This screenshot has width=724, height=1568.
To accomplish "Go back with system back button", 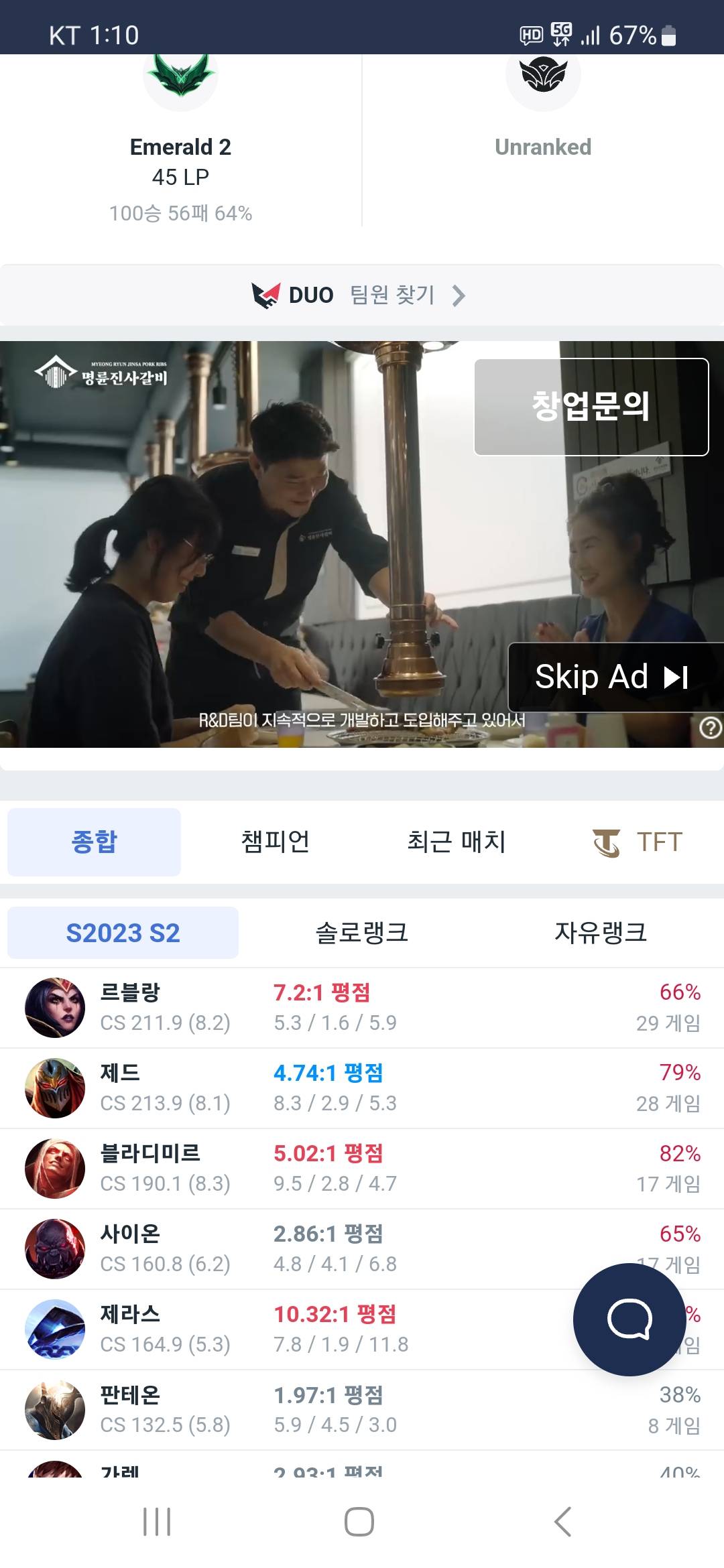I will click(x=563, y=1522).
